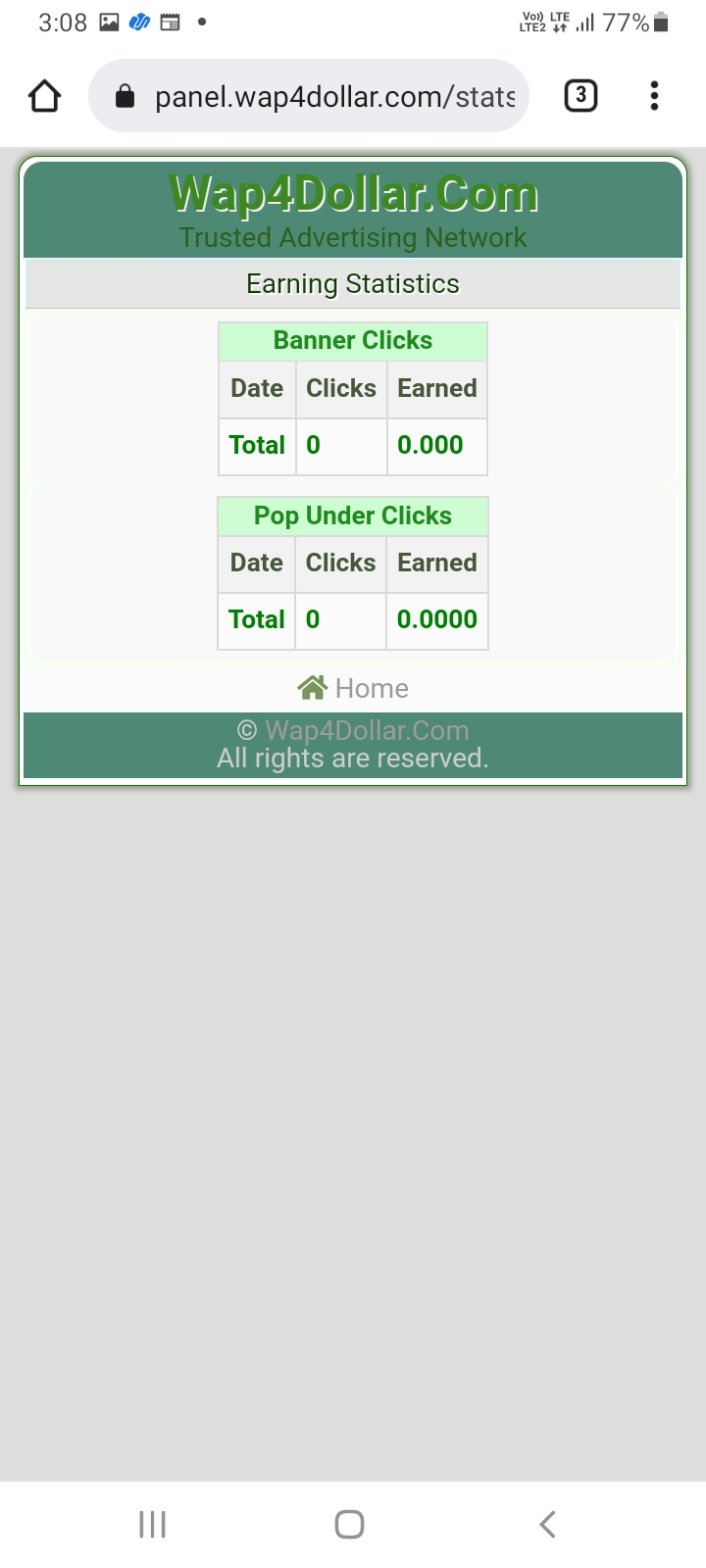The width and height of the screenshot is (706, 1568).
Task: Open the tab switcher showing 3 tabs
Action: [x=580, y=96]
